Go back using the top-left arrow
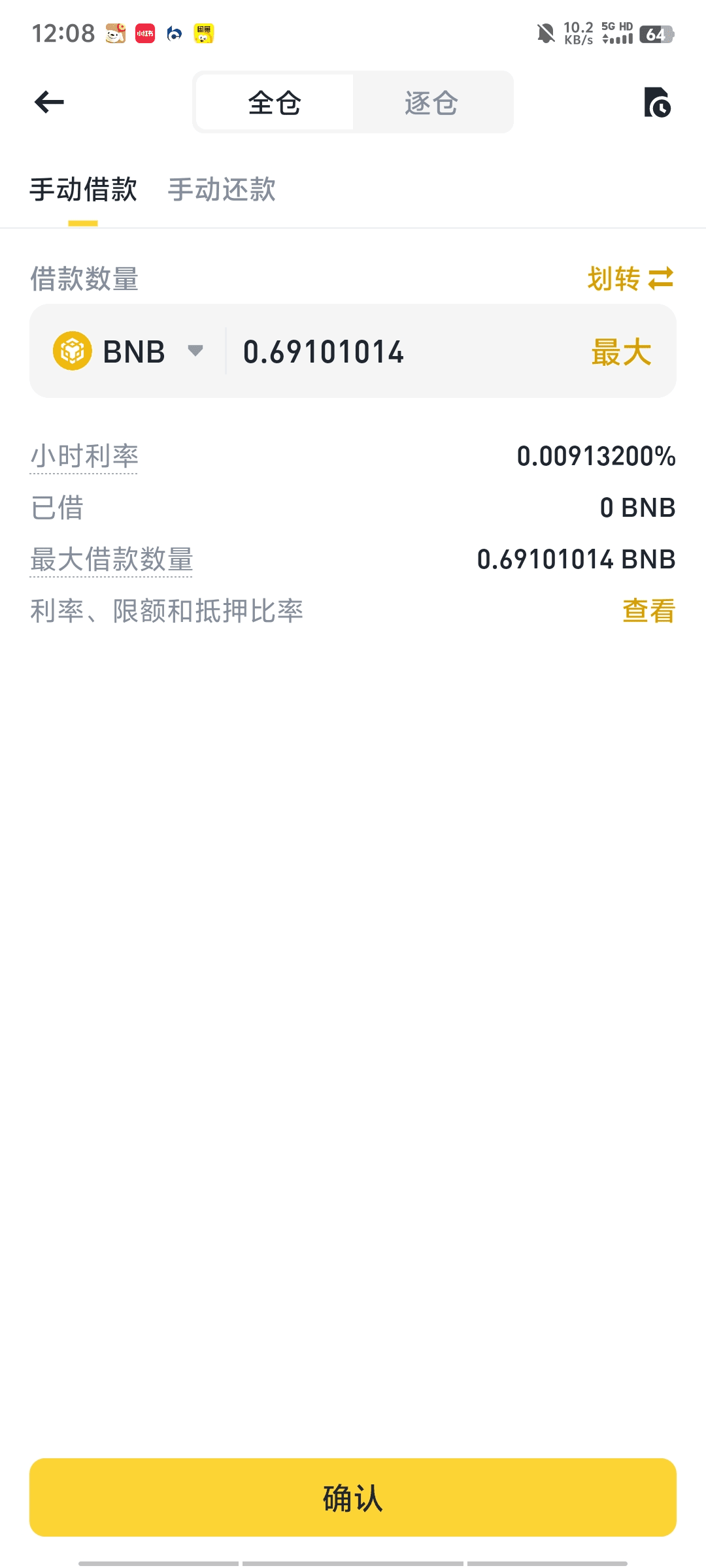Image resolution: width=706 pixels, height=1568 pixels. 49,102
